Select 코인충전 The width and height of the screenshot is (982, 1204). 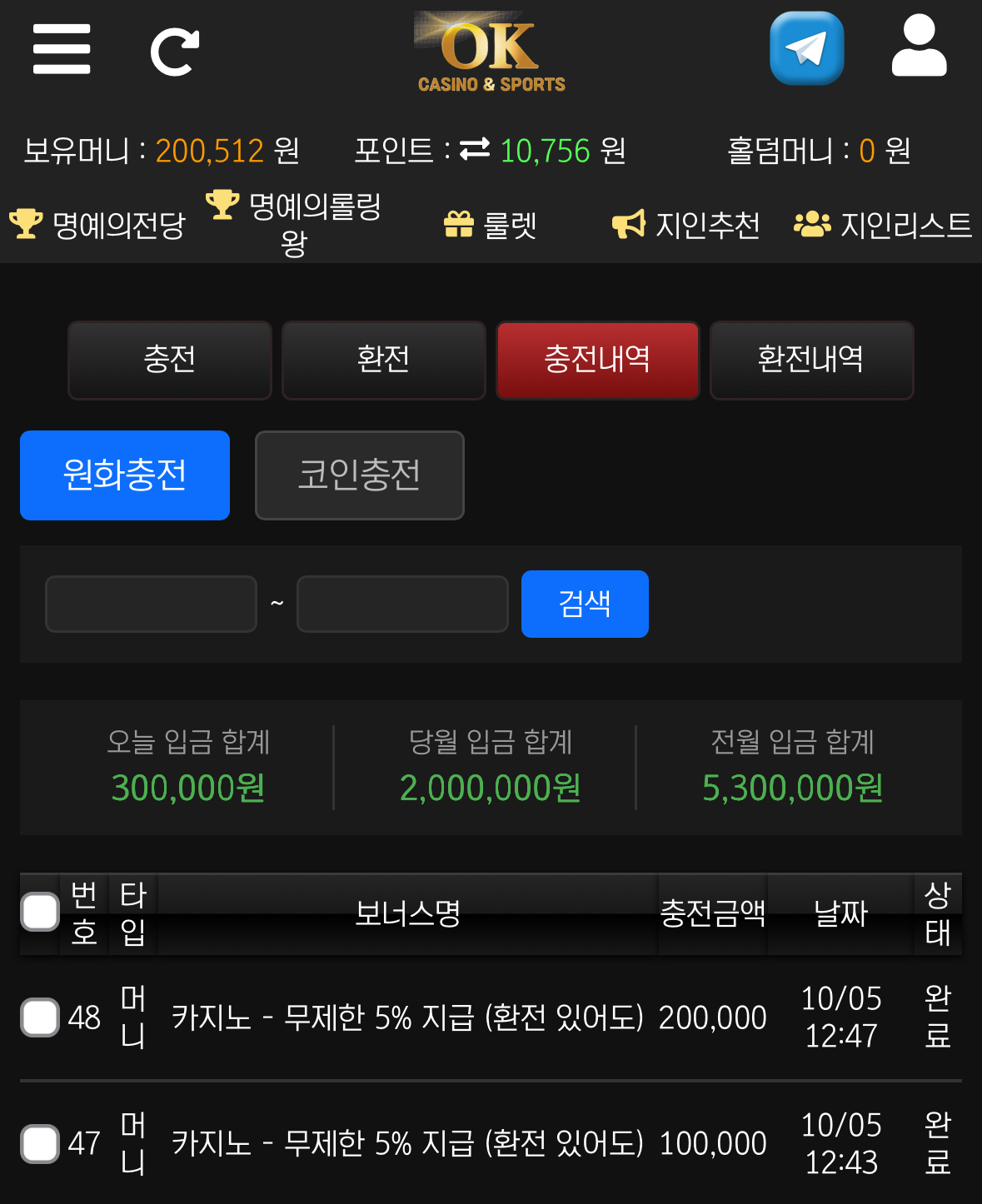coord(360,475)
